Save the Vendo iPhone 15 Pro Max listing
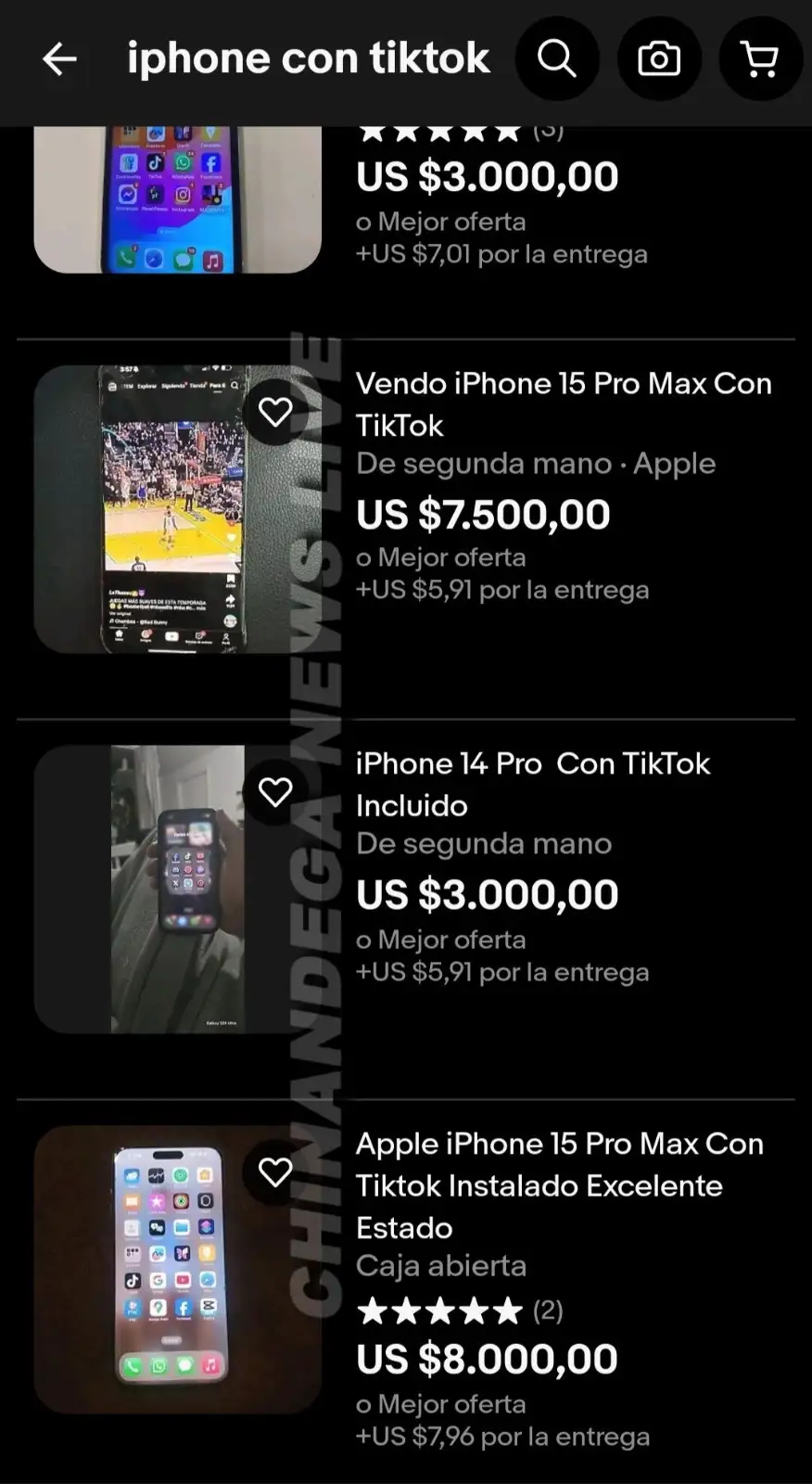Screen dimensions: 812x1484 point(275,412)
